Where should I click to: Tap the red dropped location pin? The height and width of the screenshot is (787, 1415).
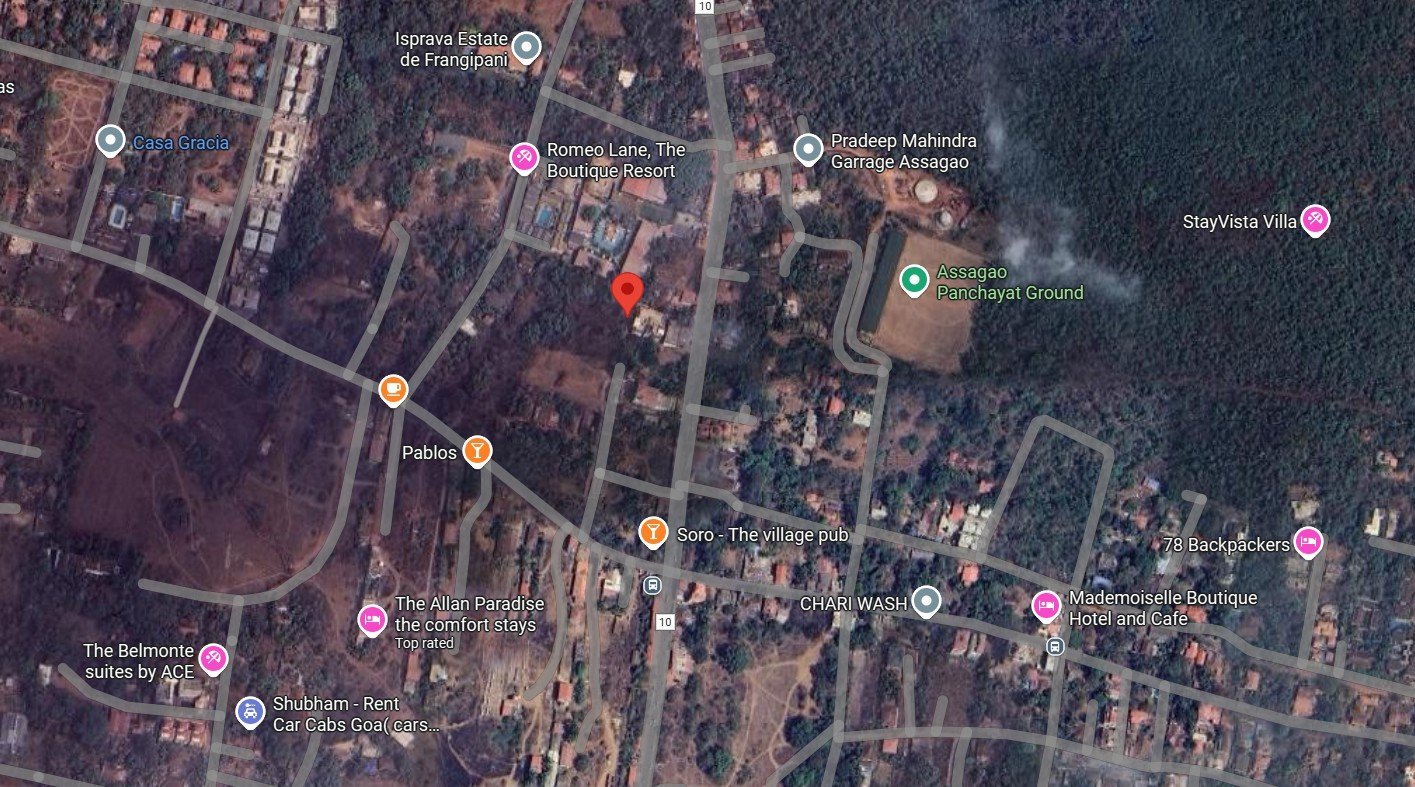point(627,291)
